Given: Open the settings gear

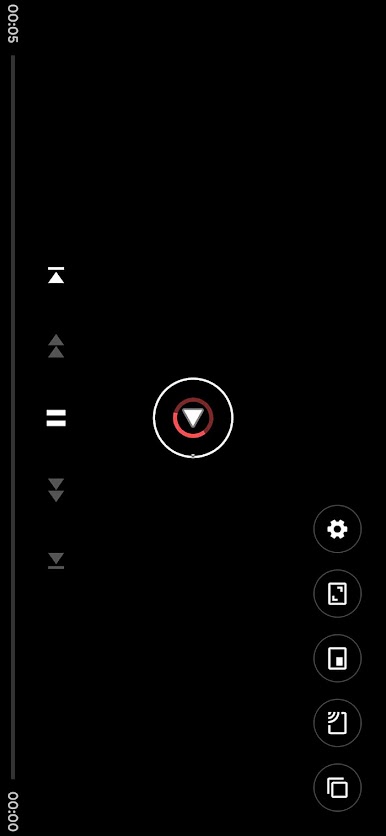Looking at the screenshot, I should pyautogui.click(x=337, y=529).
